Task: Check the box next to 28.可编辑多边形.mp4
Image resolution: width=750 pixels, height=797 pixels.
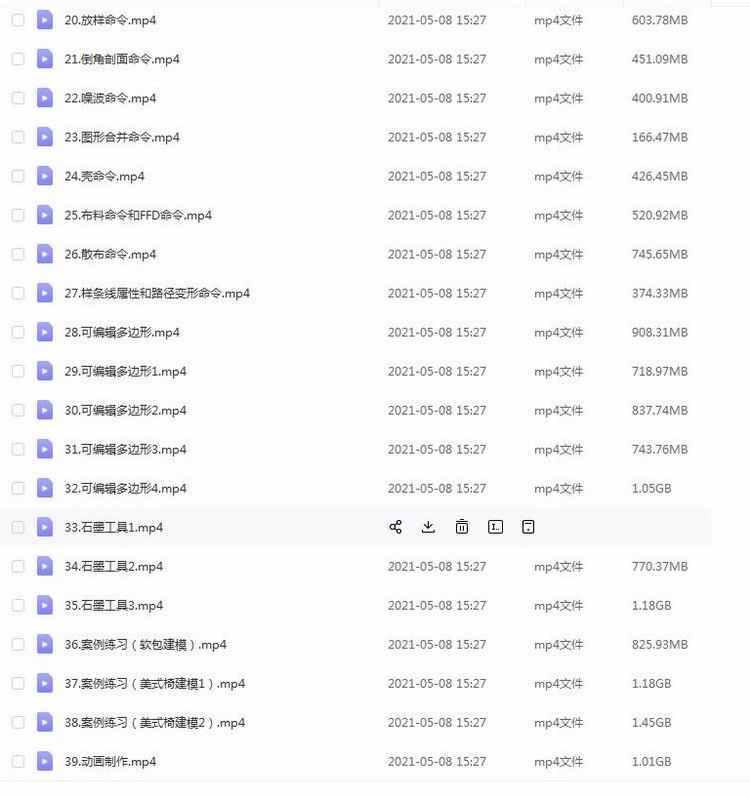Action: point(18,332)
